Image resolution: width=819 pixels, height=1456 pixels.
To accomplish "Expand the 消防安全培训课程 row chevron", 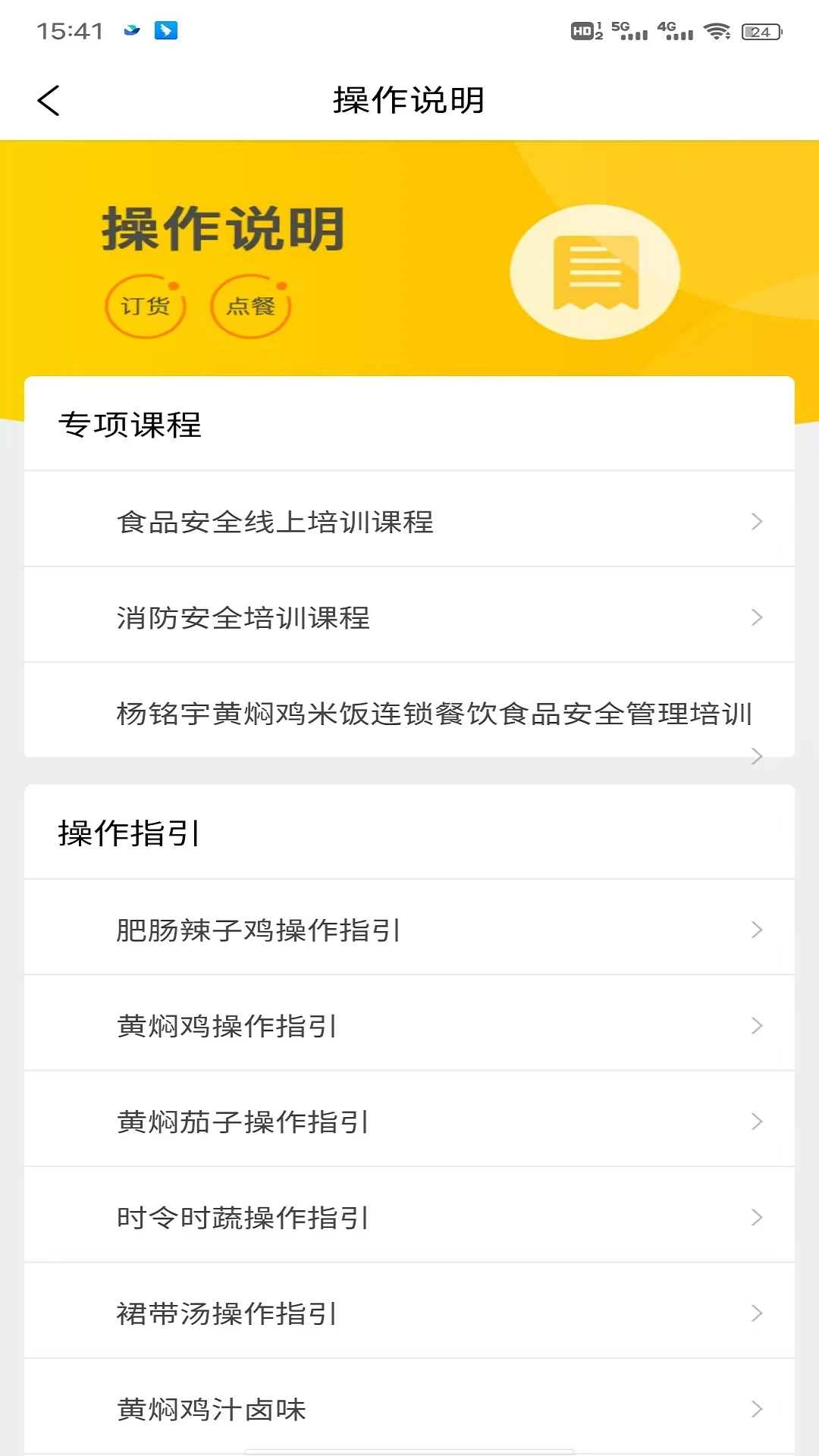I will click(x=755, y=617).
